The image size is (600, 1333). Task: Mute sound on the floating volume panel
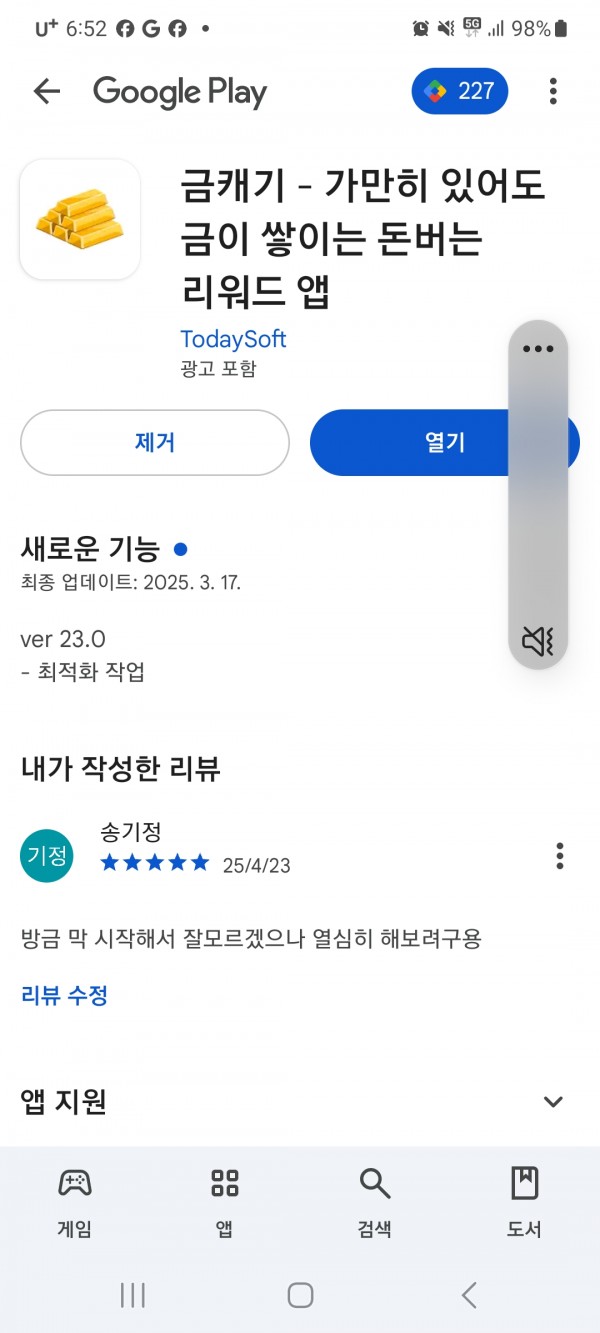pyautogui.click(x=538, y=640)
